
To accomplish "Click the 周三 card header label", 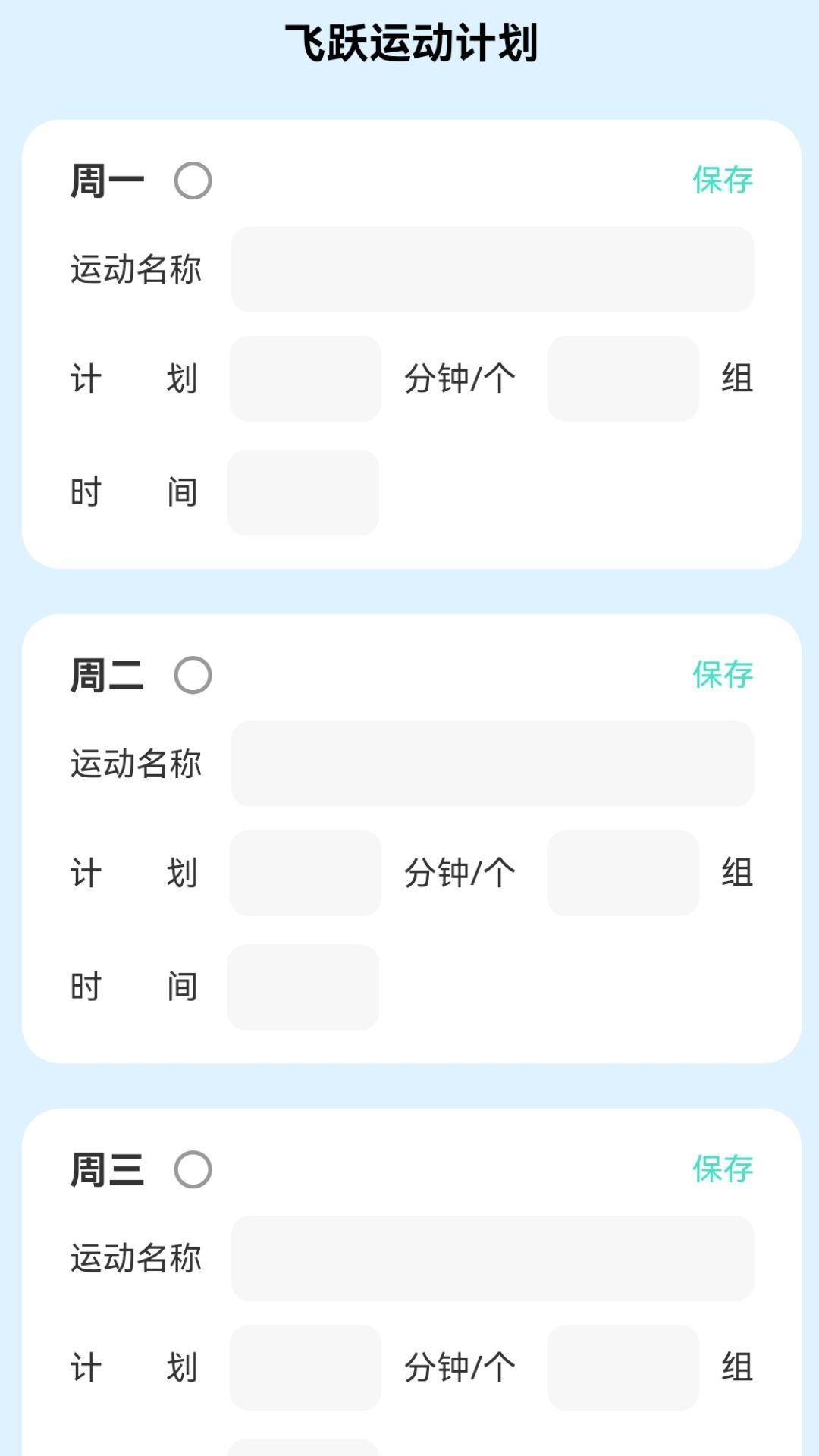I will tap(109, 1169).
